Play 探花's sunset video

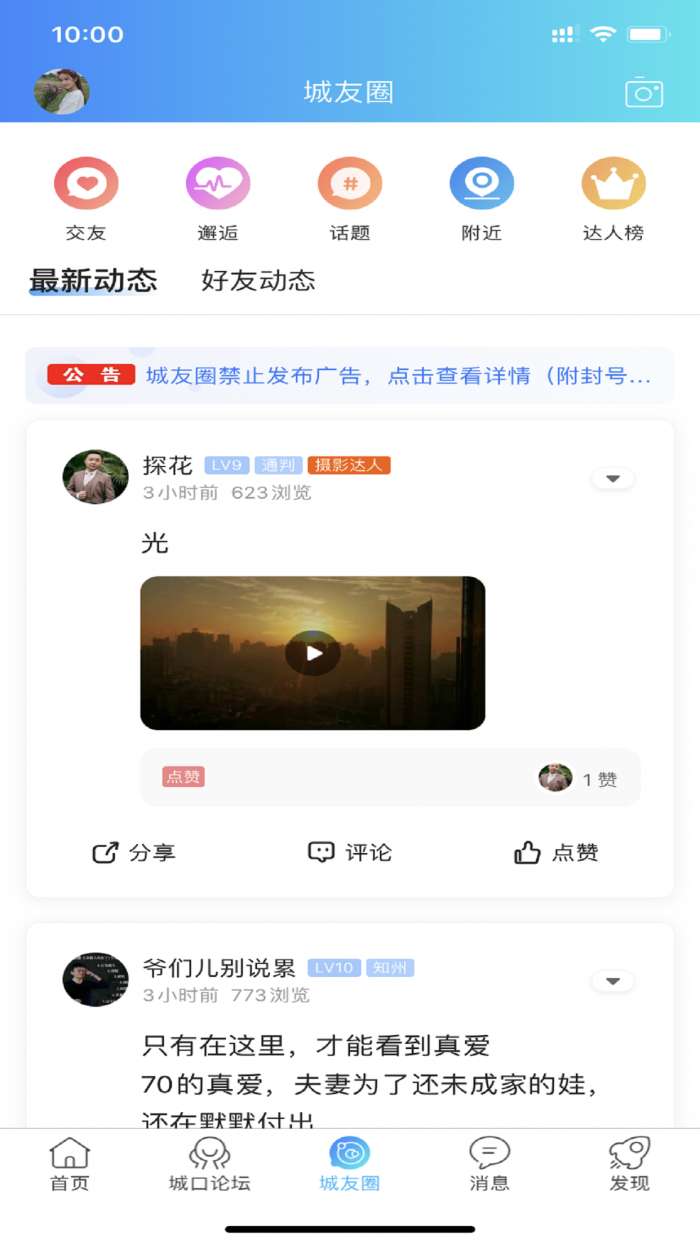[313, 653]
